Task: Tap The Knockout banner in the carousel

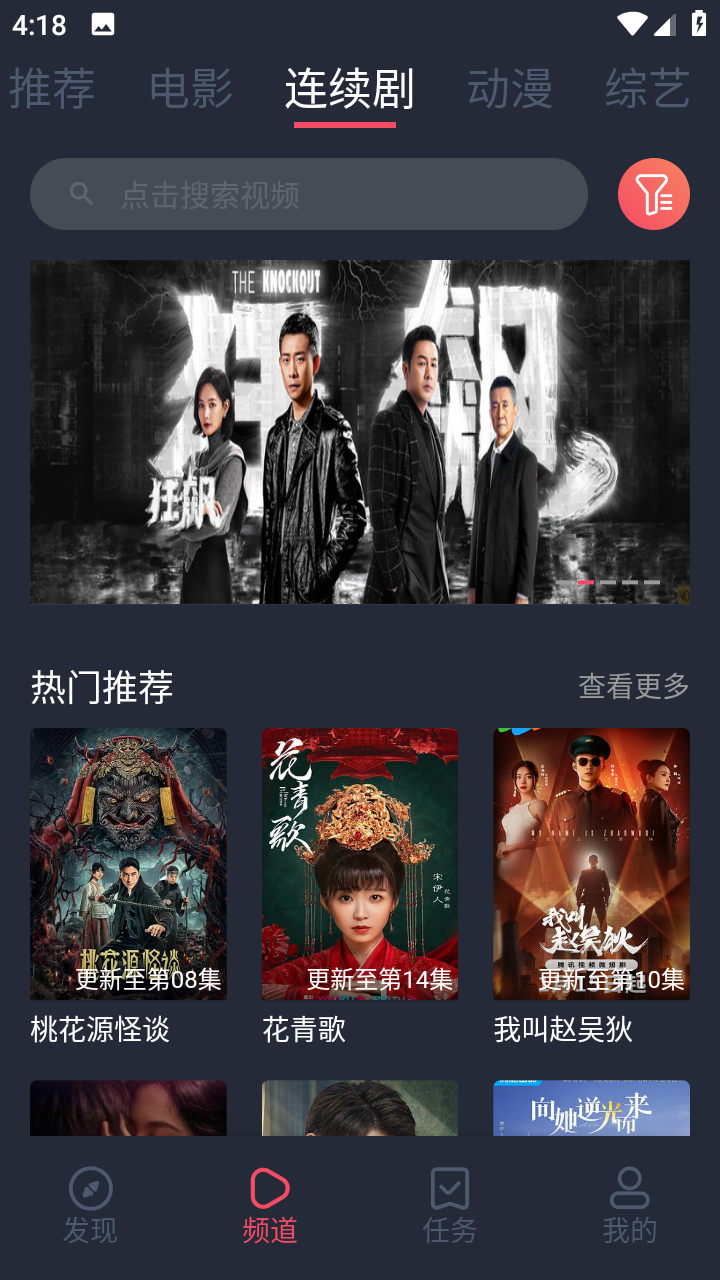Action: [360, 430]
